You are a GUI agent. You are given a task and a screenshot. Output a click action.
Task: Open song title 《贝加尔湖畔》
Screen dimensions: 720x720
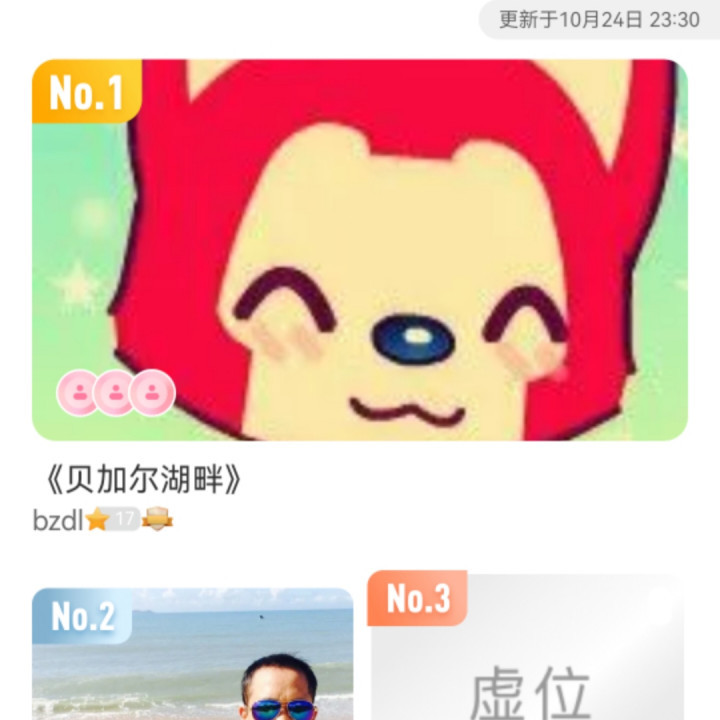138,481
